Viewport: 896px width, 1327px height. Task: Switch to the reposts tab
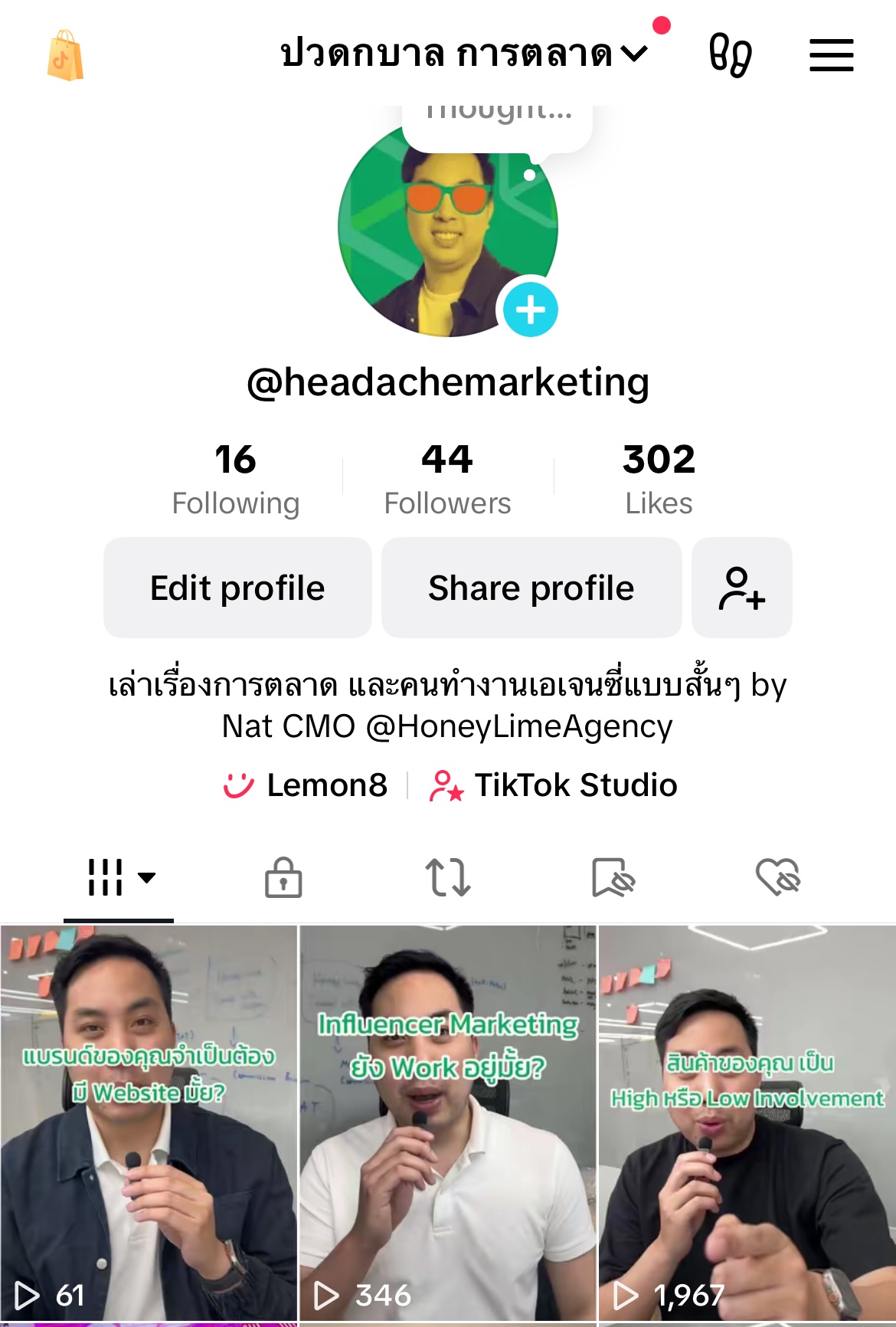tap(448, 877)
